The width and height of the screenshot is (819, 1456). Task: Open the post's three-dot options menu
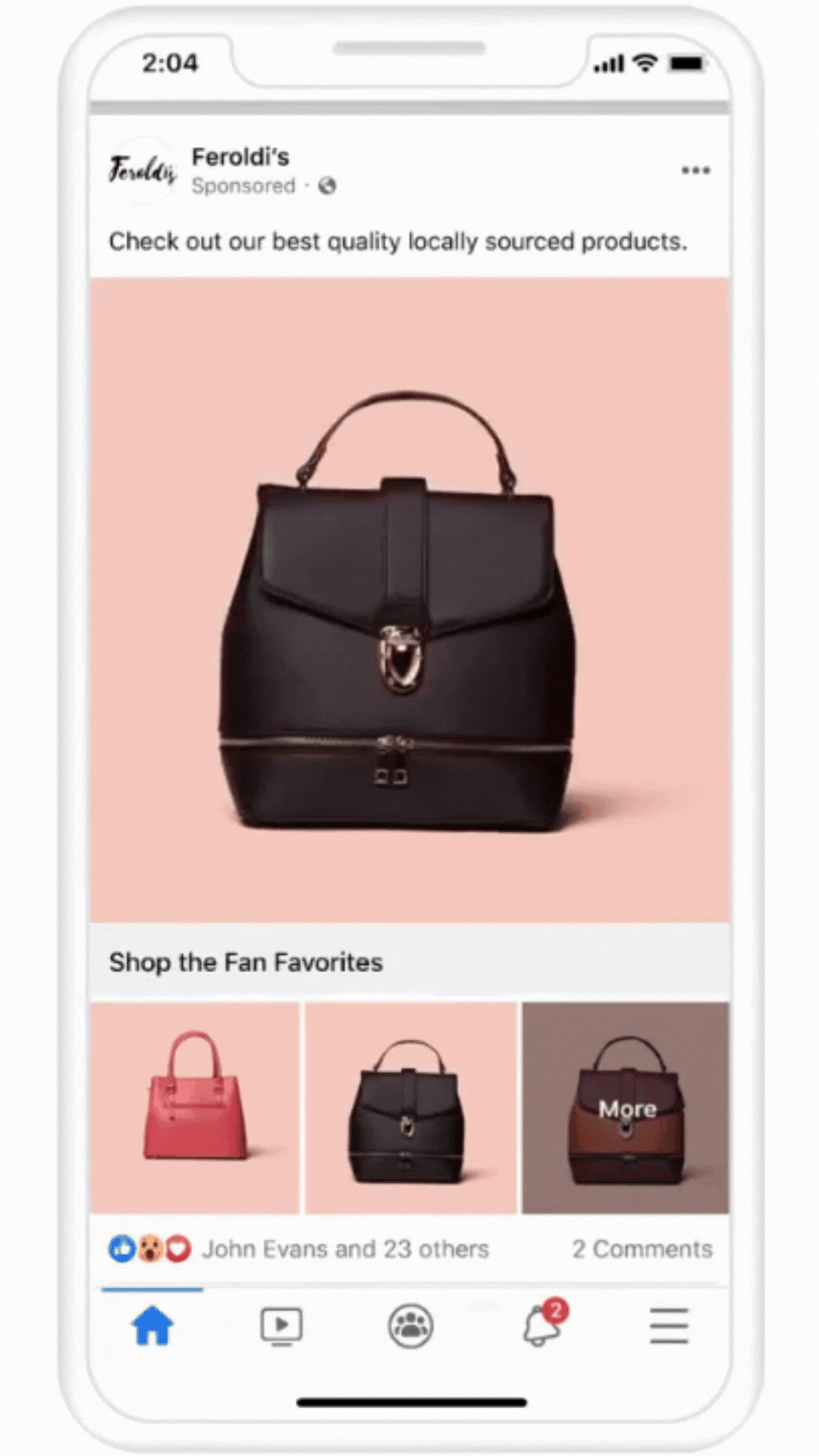click(695, 171)
